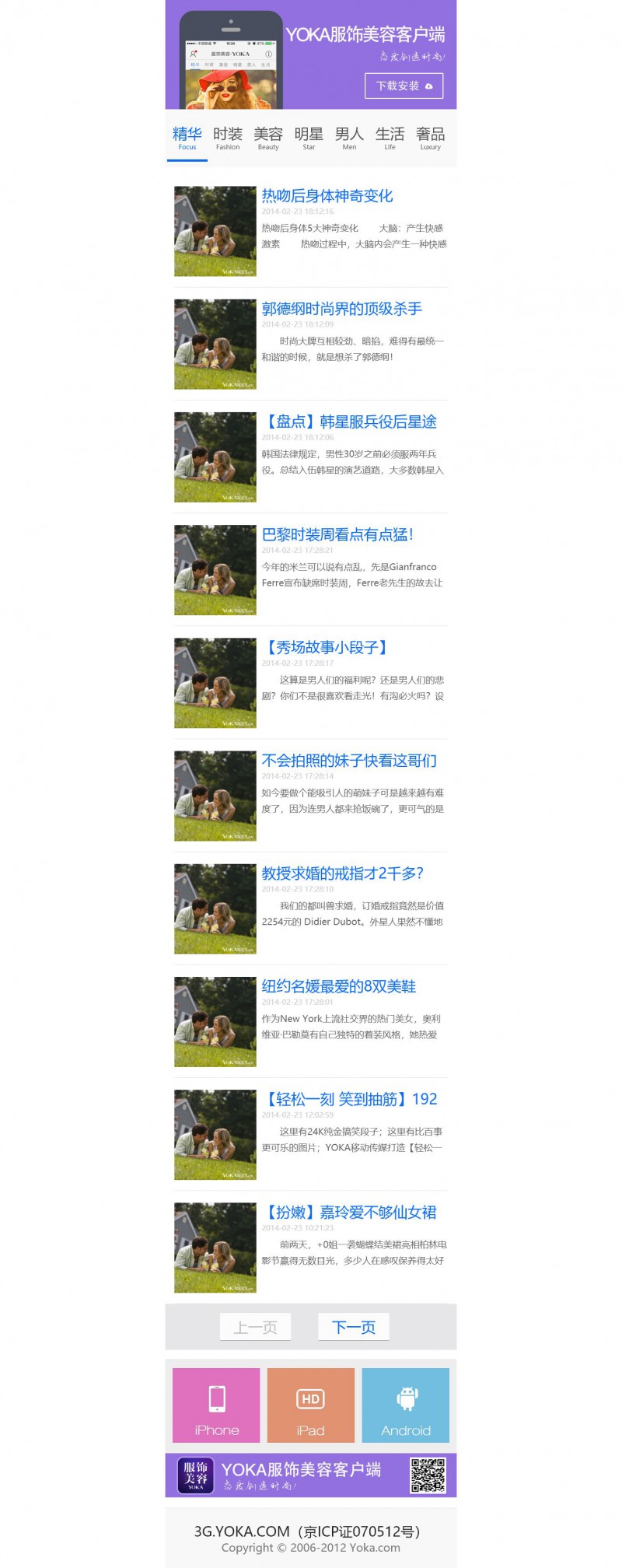The image size is (622, 1568).
Task: View 巴黎时装周看点有点猛 article
Action: click(x=337, y=534)
